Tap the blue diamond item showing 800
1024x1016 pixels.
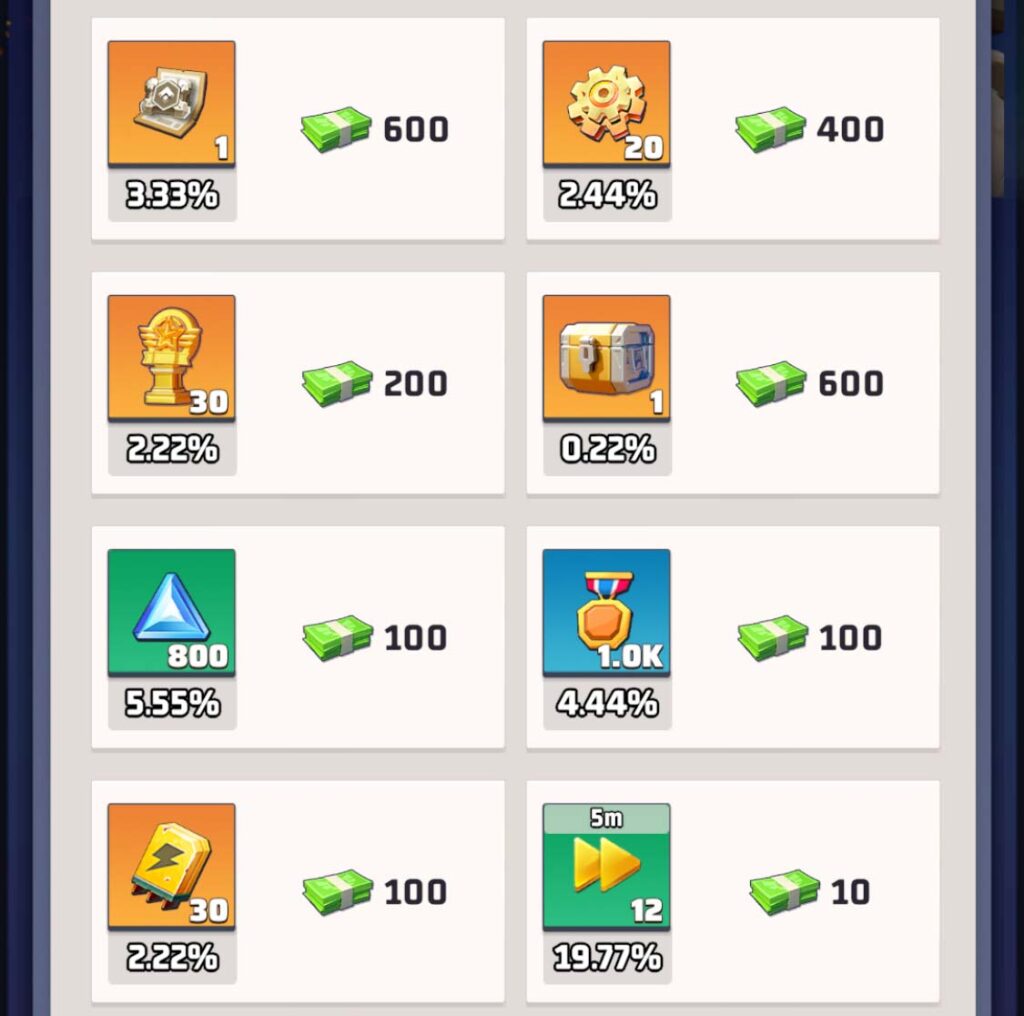(x=171, y=612)
